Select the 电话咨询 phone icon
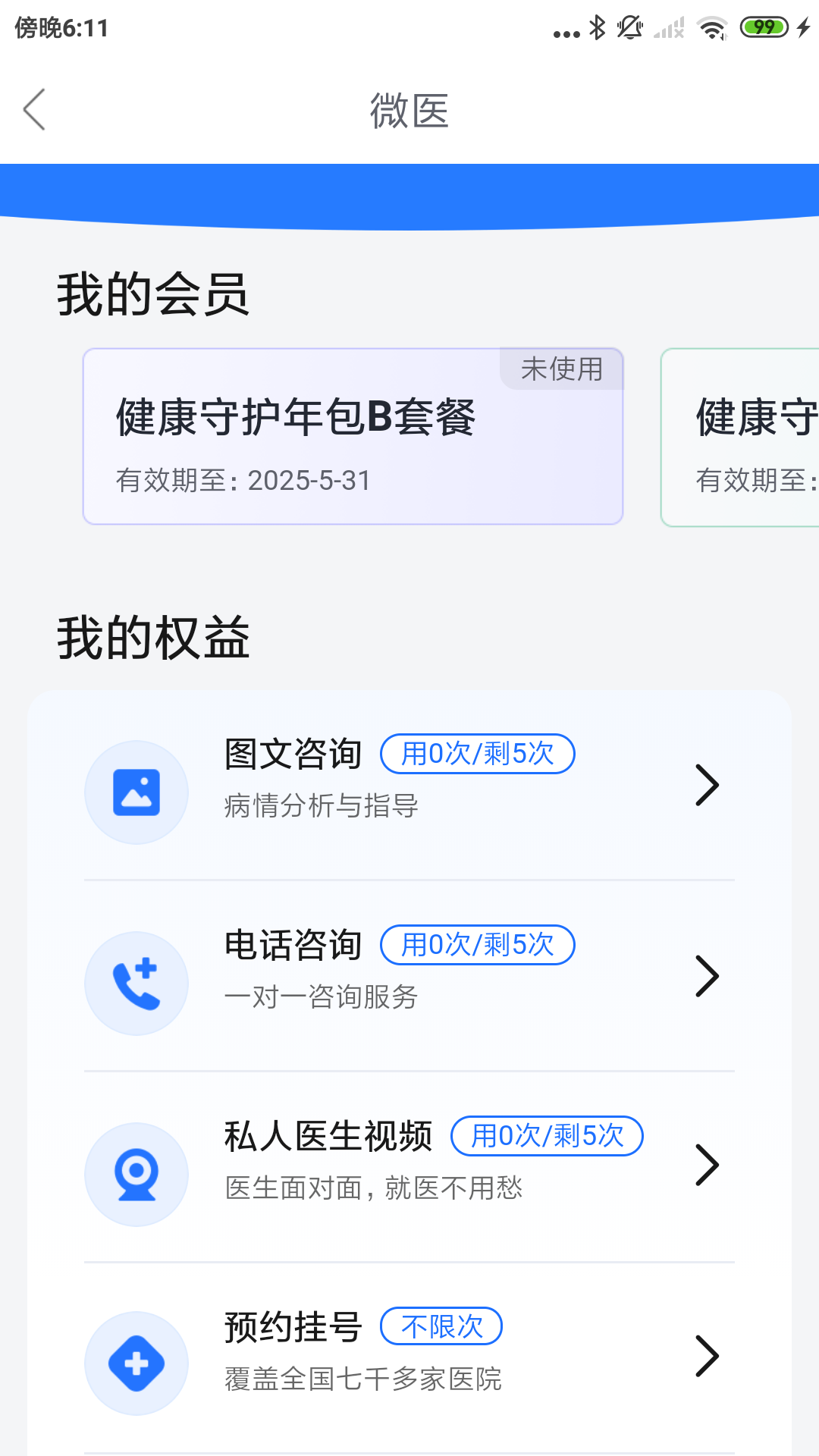Image resolution: width=819 pixels, height=1456 pixels. click(136, 982)
